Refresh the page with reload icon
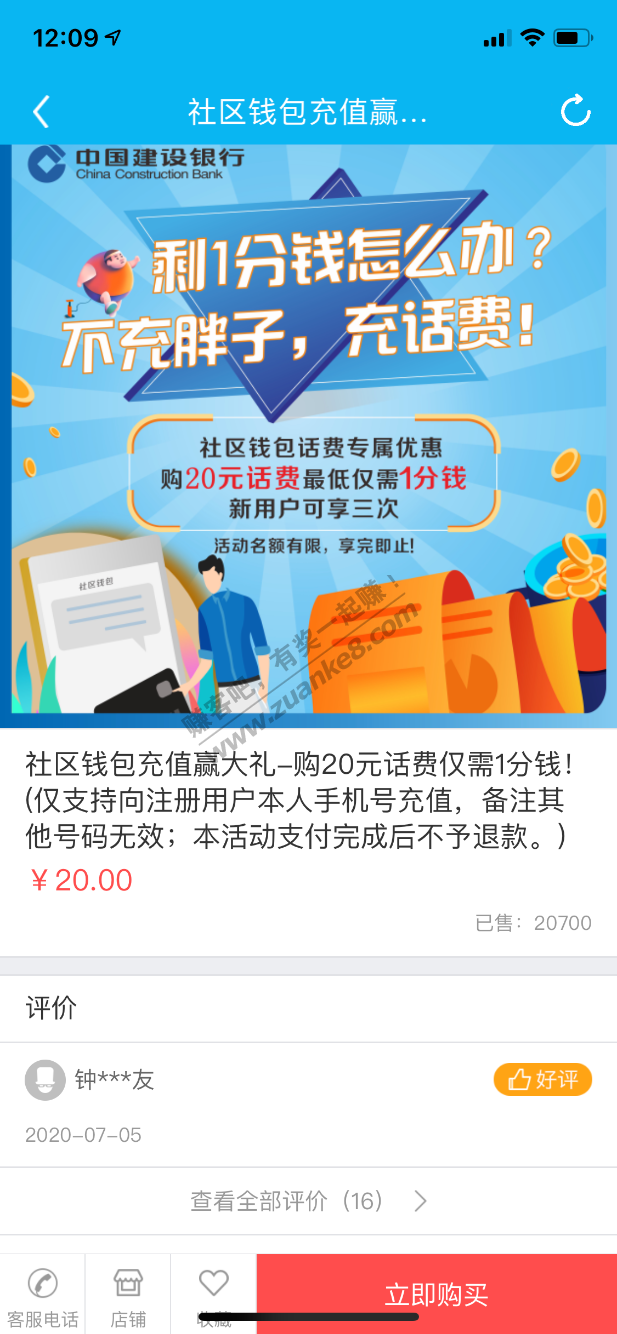The height and width of the screenshot is (1334, 617). click(576, 111)
